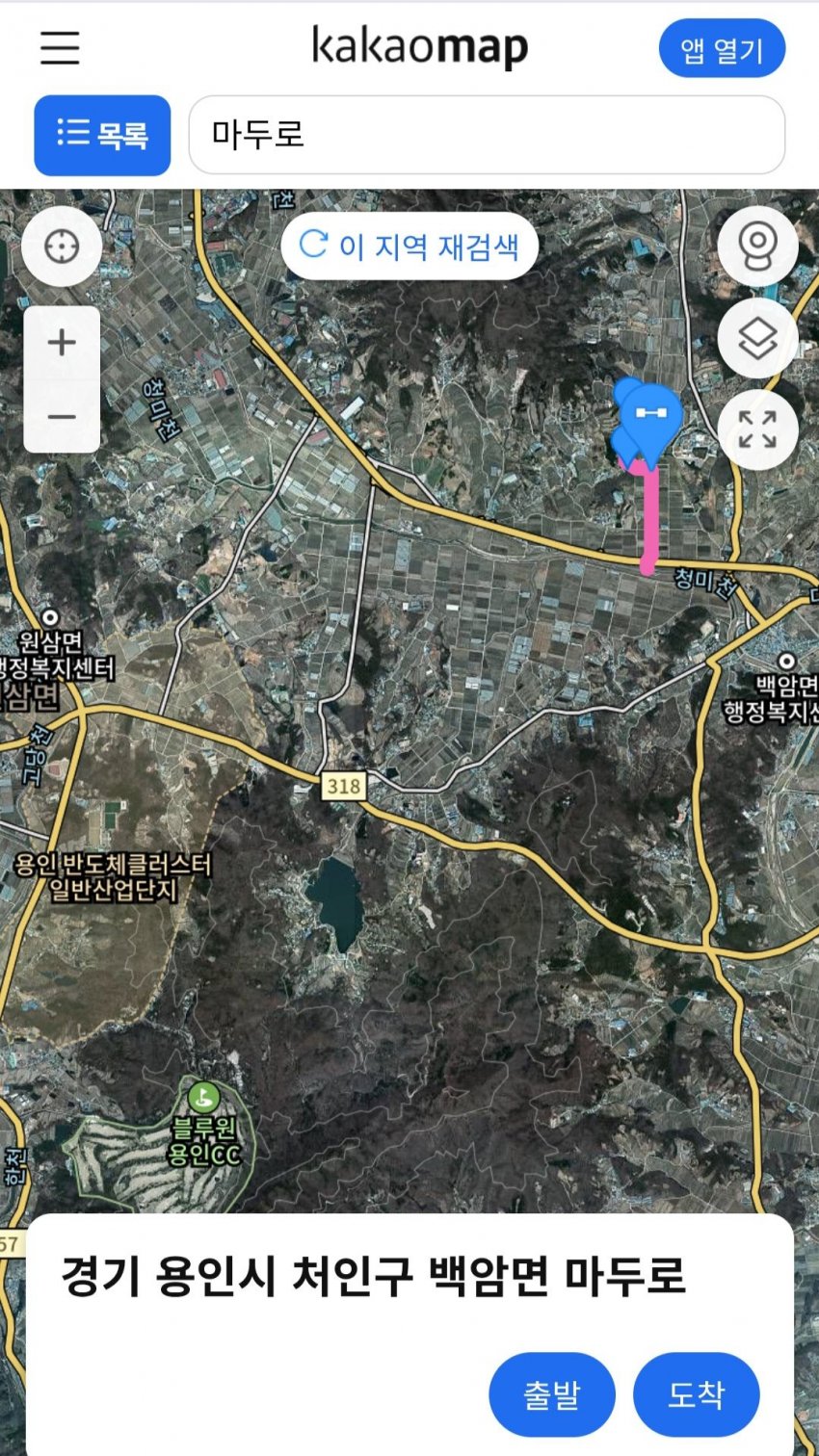819x1456 pixels.
Task: Expand map to fullscreen
Action: (x=757, y=429)
